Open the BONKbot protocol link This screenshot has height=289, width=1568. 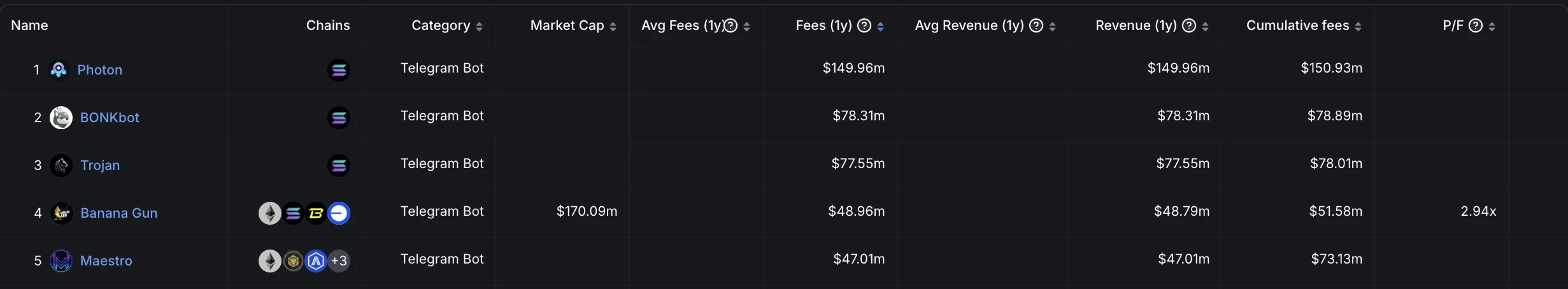click(x=109, y=117)
